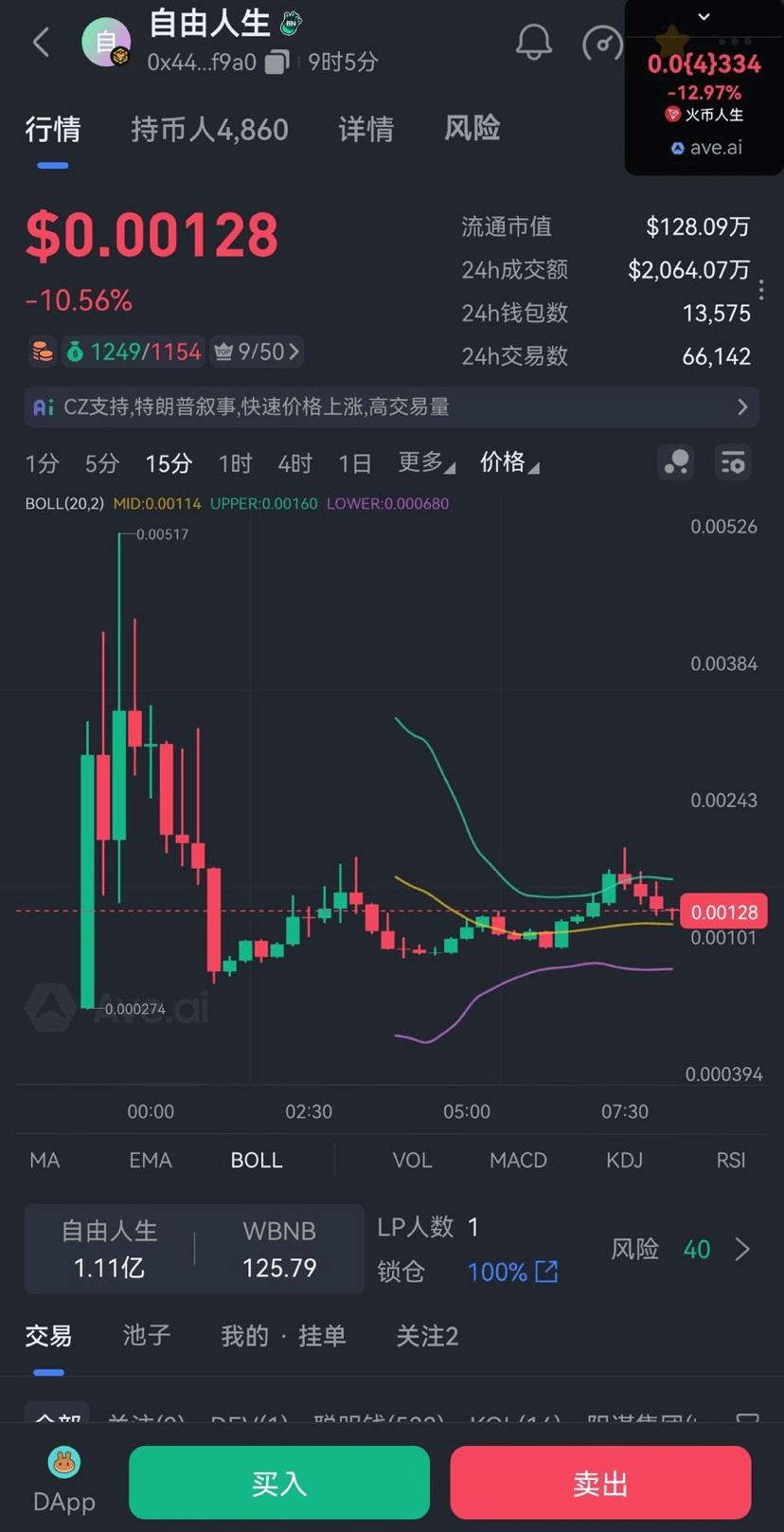Select the 1日 chart interval
This screenshot has width=784, height=1532.
[354, 463]
